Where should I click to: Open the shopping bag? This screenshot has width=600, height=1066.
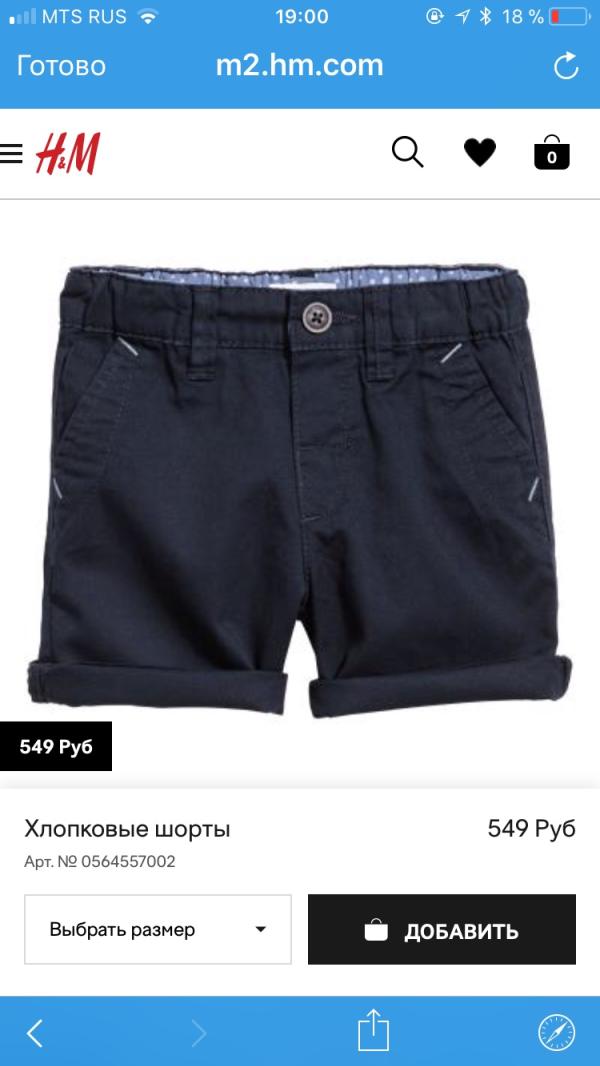[x=551, y=153]
